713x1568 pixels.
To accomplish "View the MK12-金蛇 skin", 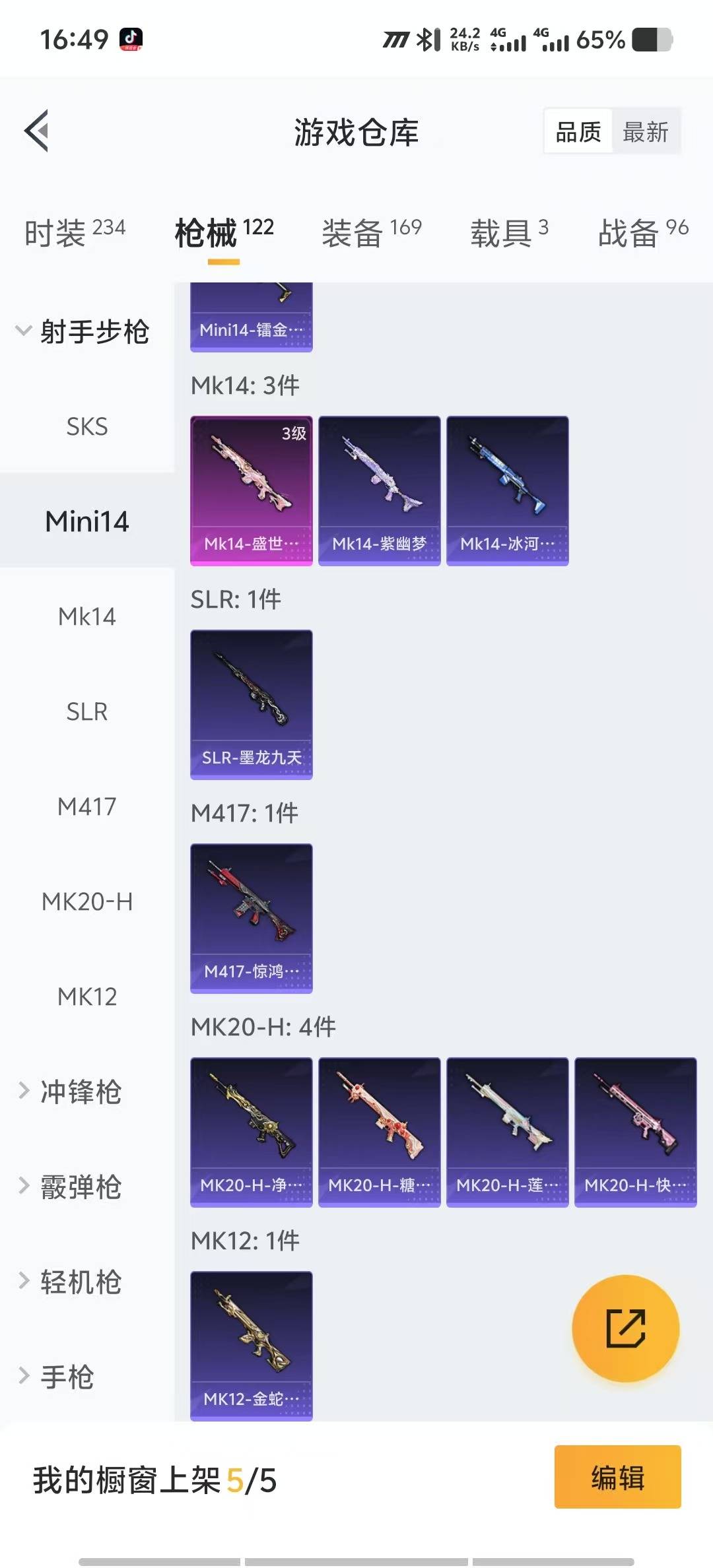I will (251, 1346).
